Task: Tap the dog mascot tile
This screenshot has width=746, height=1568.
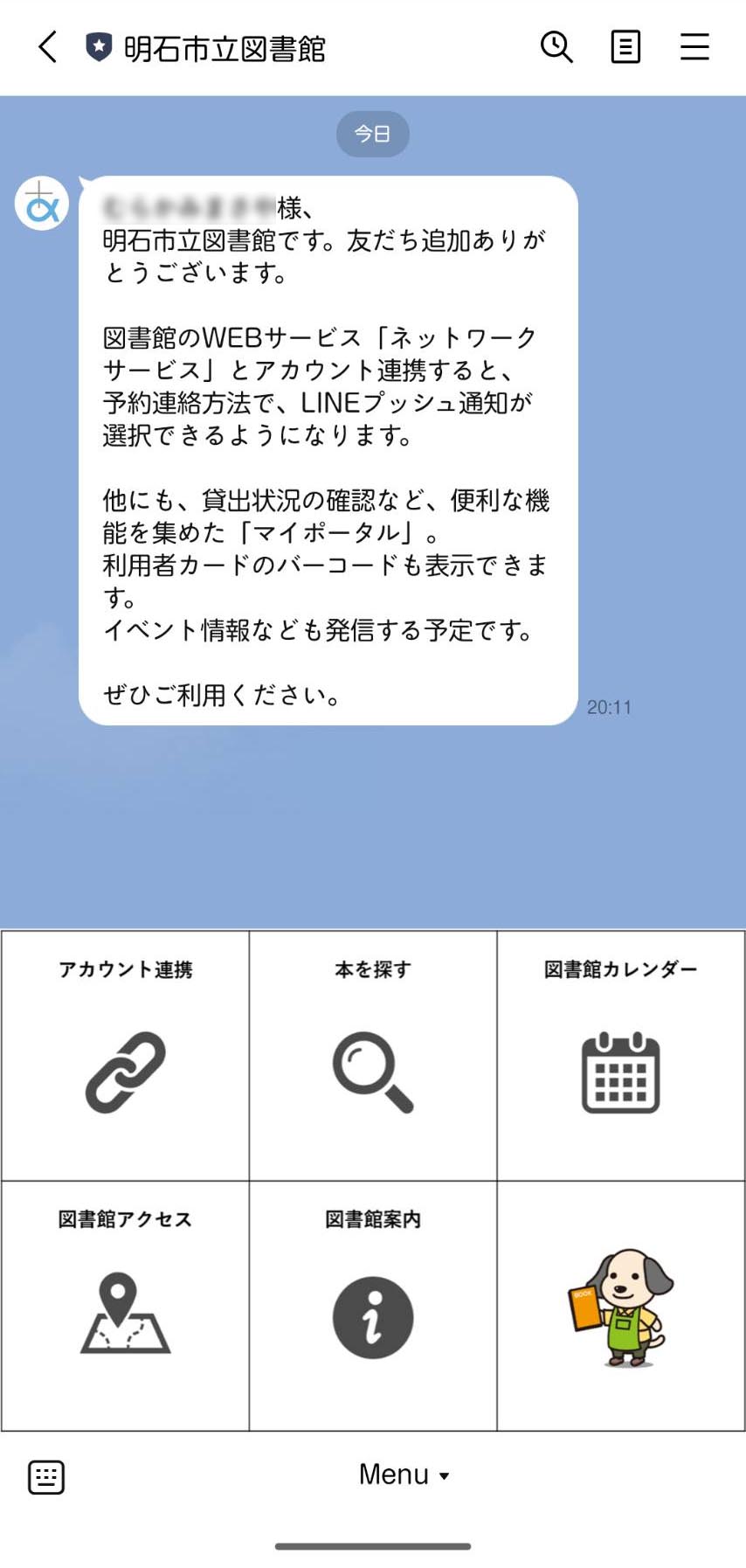Action: coord(620,1305)
